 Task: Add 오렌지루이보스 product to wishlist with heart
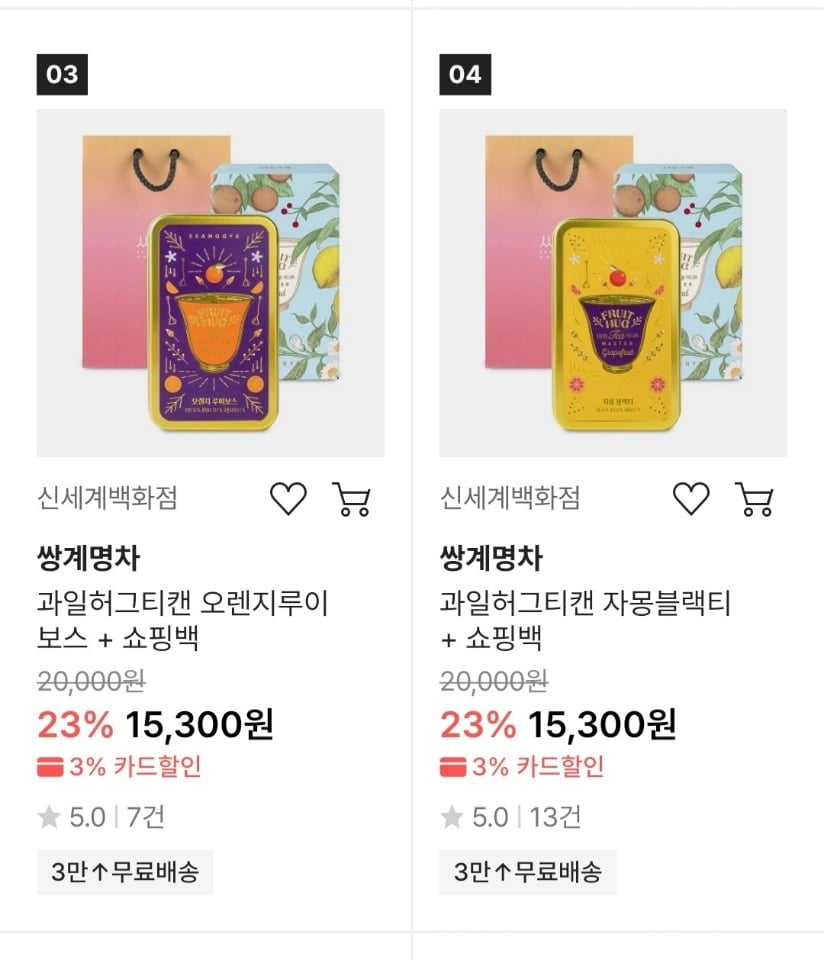(x=289, y=497)
